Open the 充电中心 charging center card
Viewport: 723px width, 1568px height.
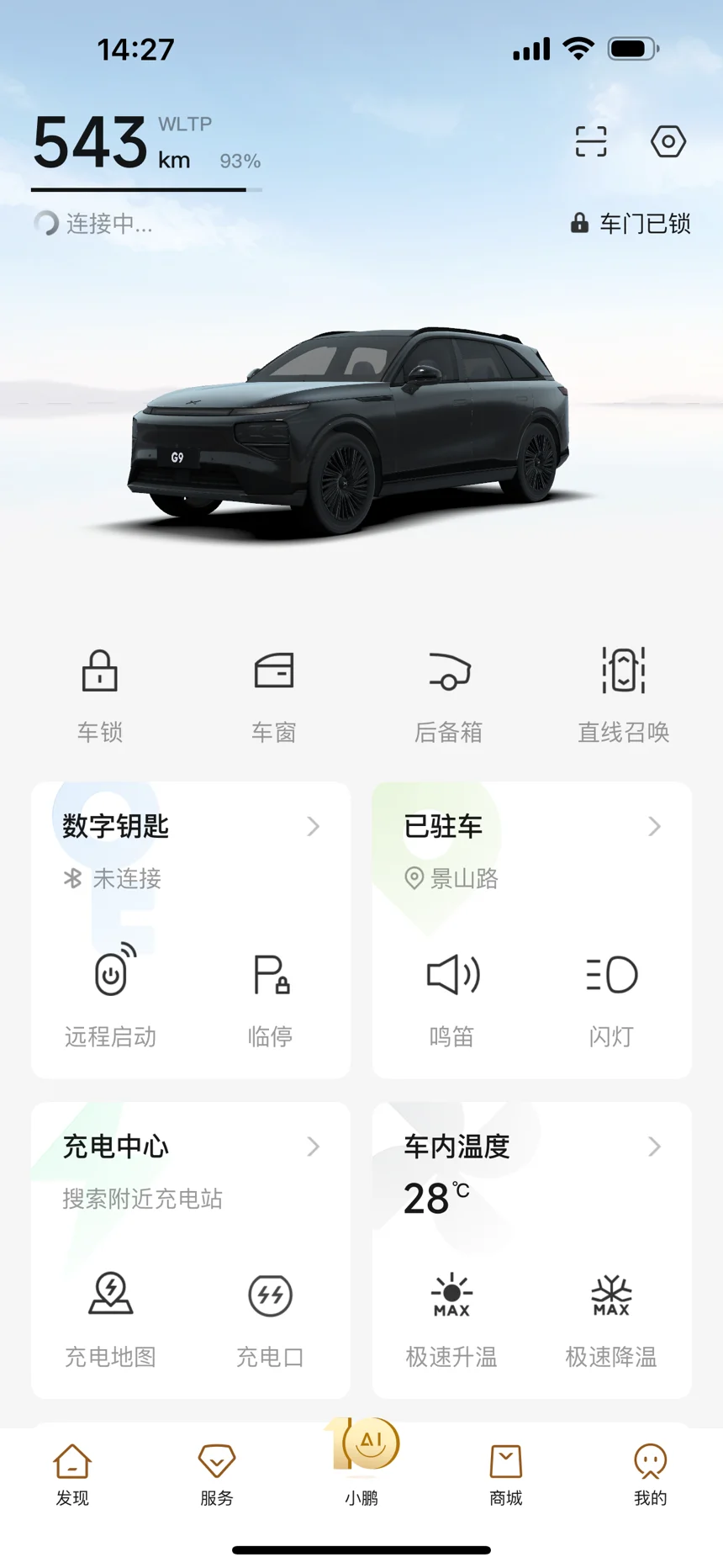click(190, 1147)
